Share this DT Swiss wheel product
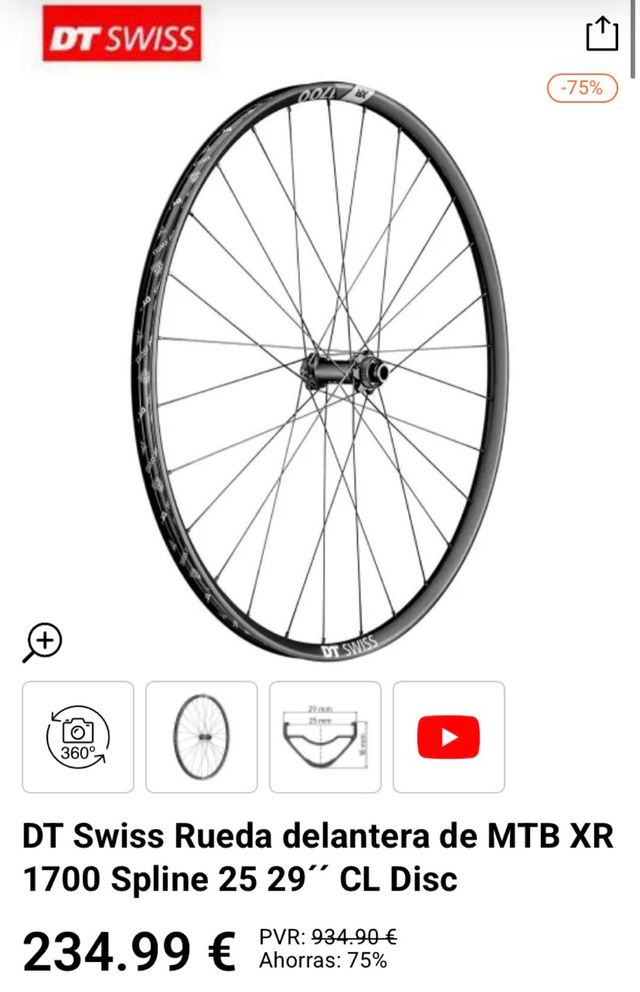 coord(602,33)
